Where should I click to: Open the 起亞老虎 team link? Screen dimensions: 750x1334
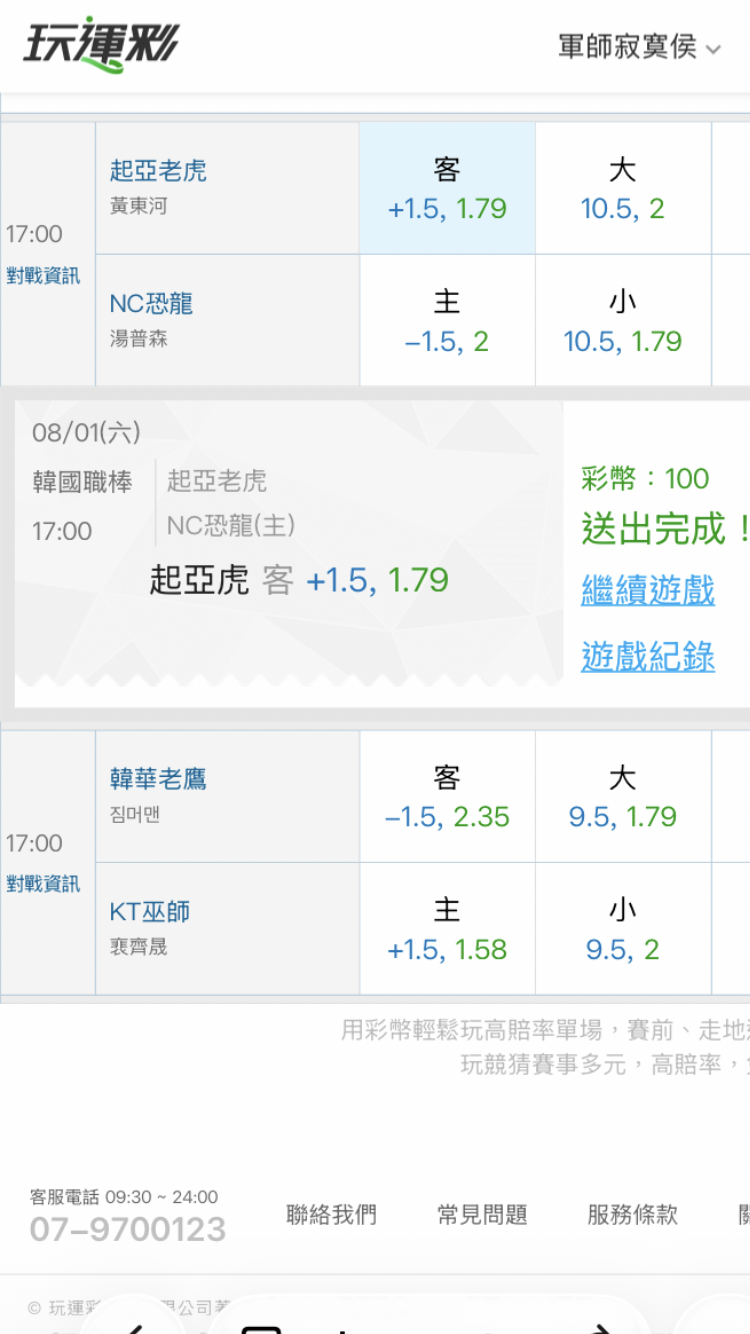click(158, 171)
